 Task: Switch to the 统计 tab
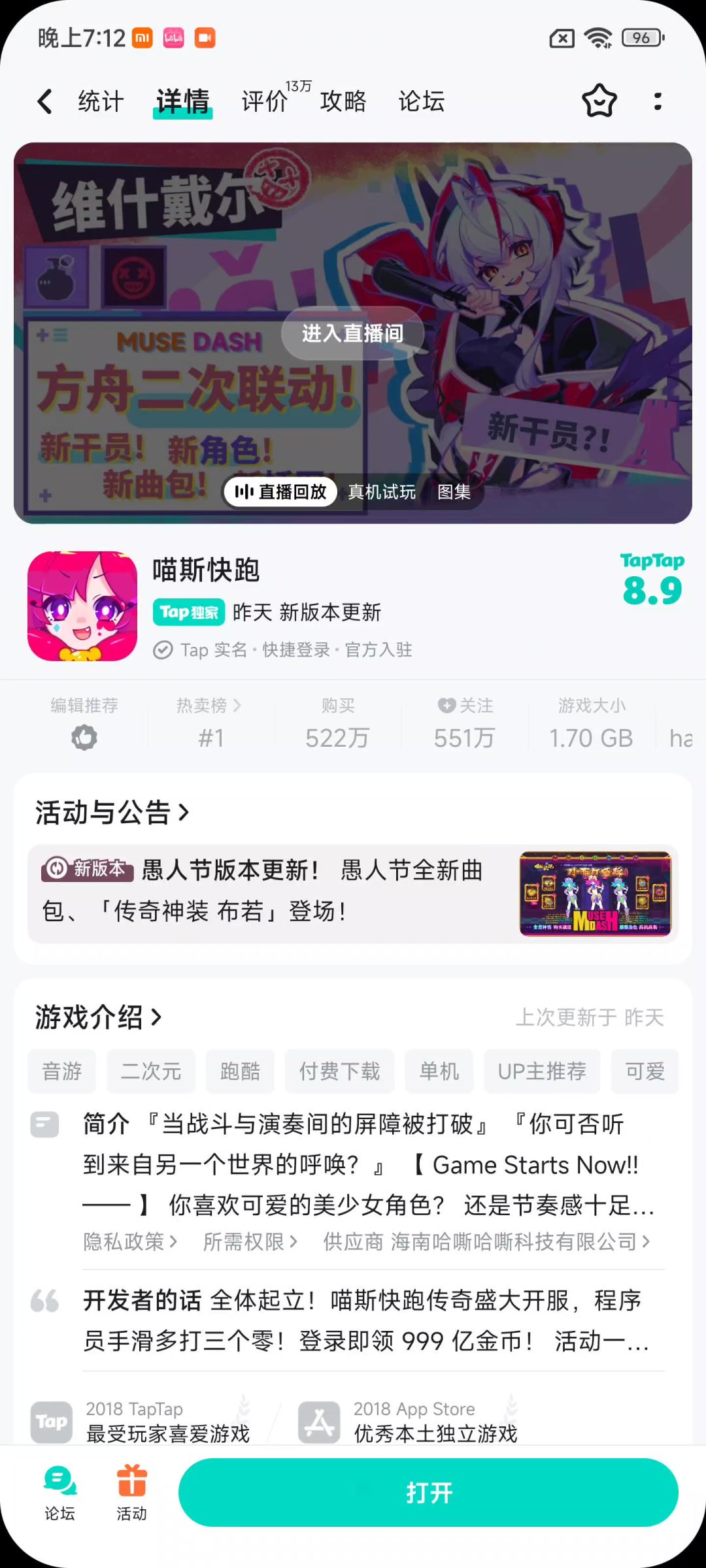[x=101, y=101]
